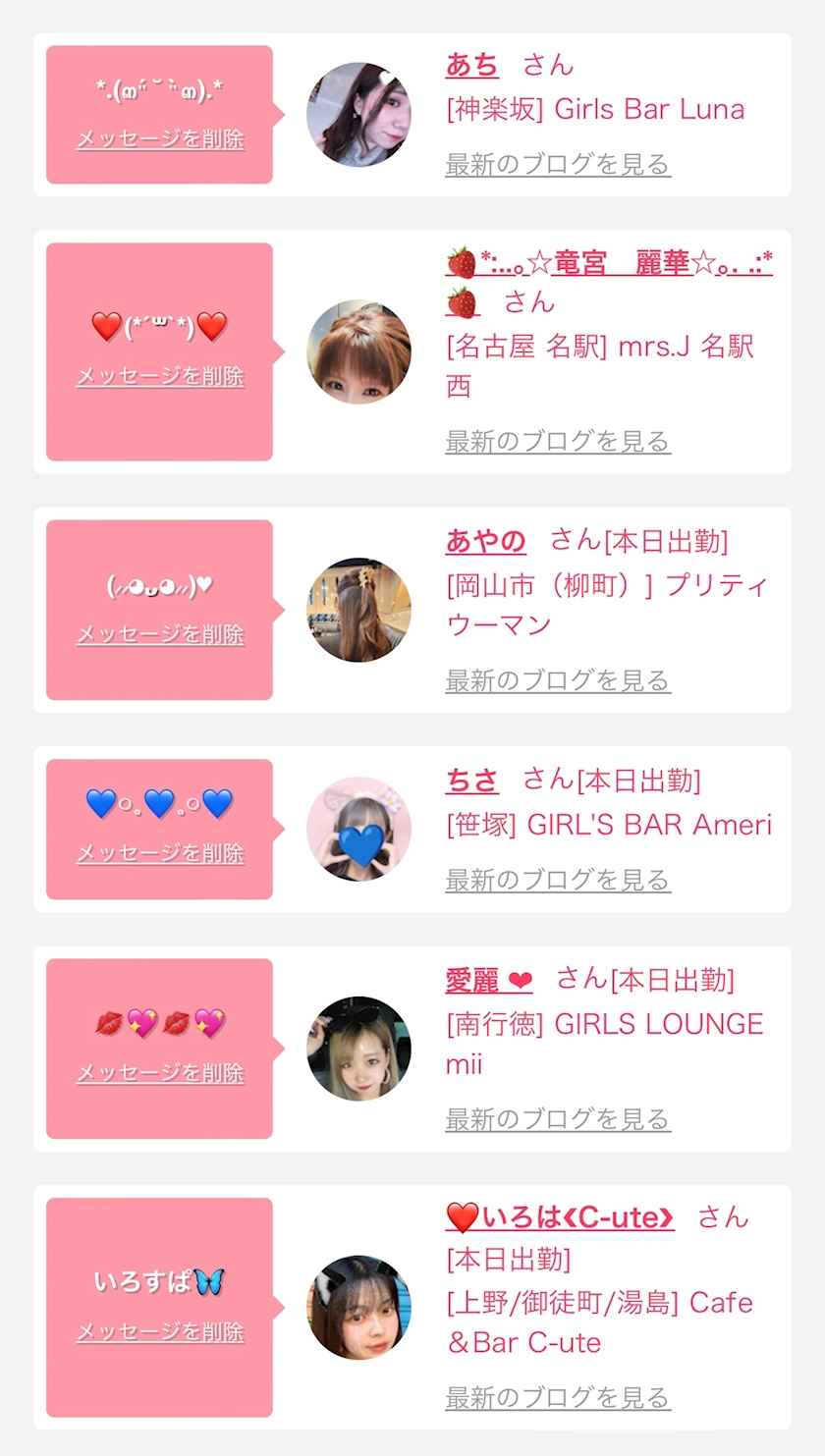The image size is (825, 1456).
Task: View 愛麗's latest blog
Action: (557, 1119)
